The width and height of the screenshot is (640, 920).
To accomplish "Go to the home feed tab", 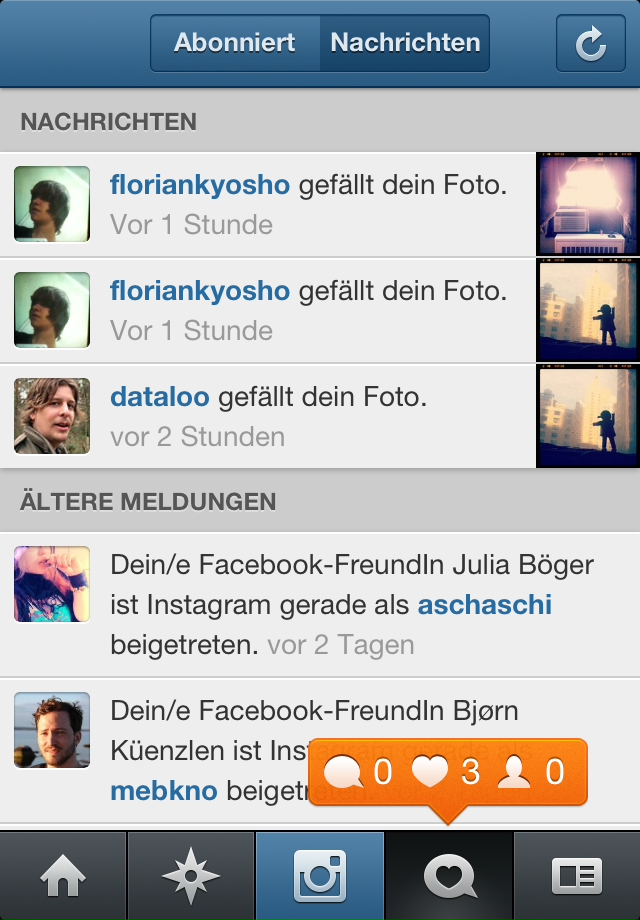I will click(x=63, y=876).
